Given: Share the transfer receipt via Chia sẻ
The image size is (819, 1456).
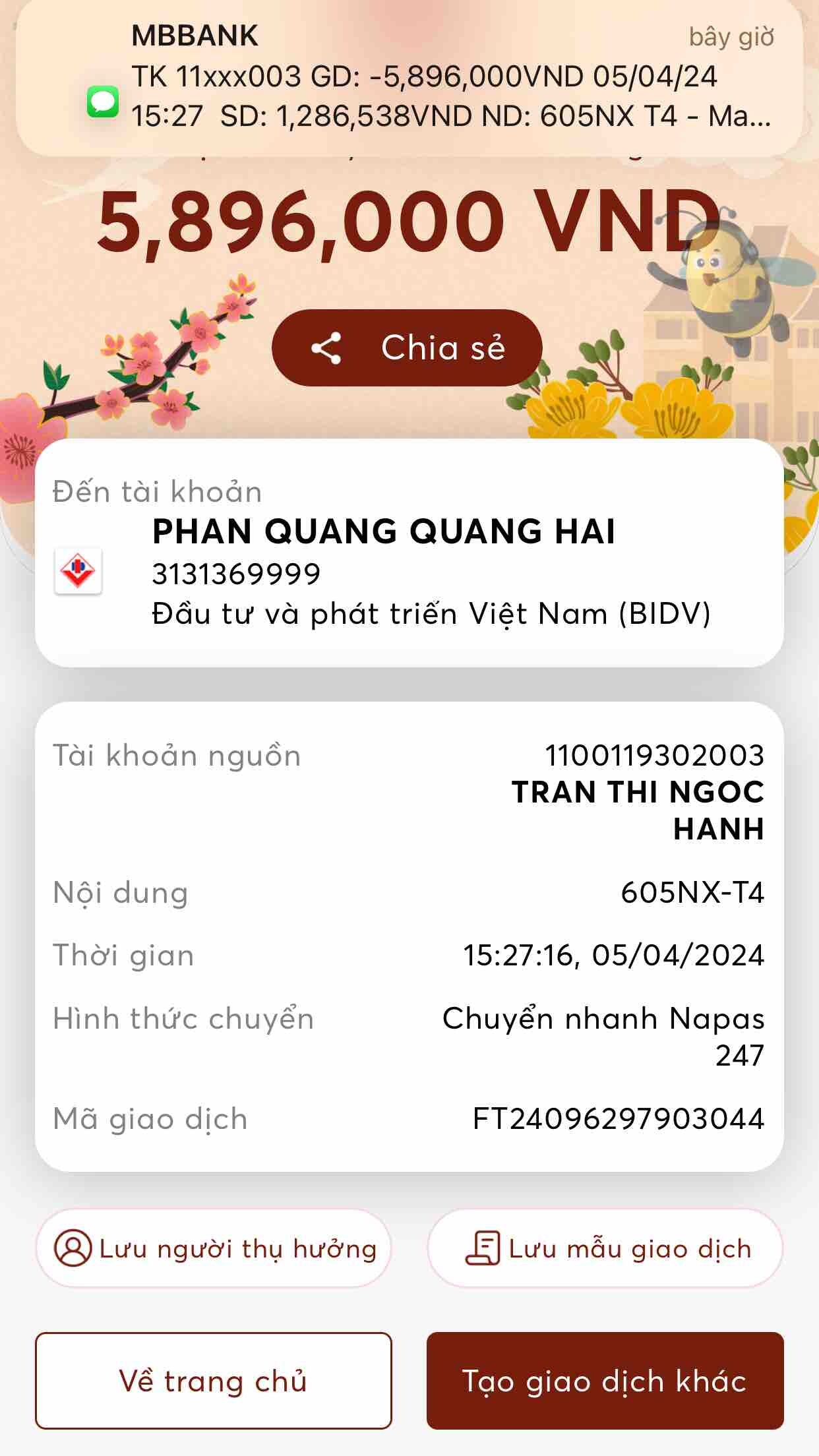Looking at the screenshot, I should (407, 348).
